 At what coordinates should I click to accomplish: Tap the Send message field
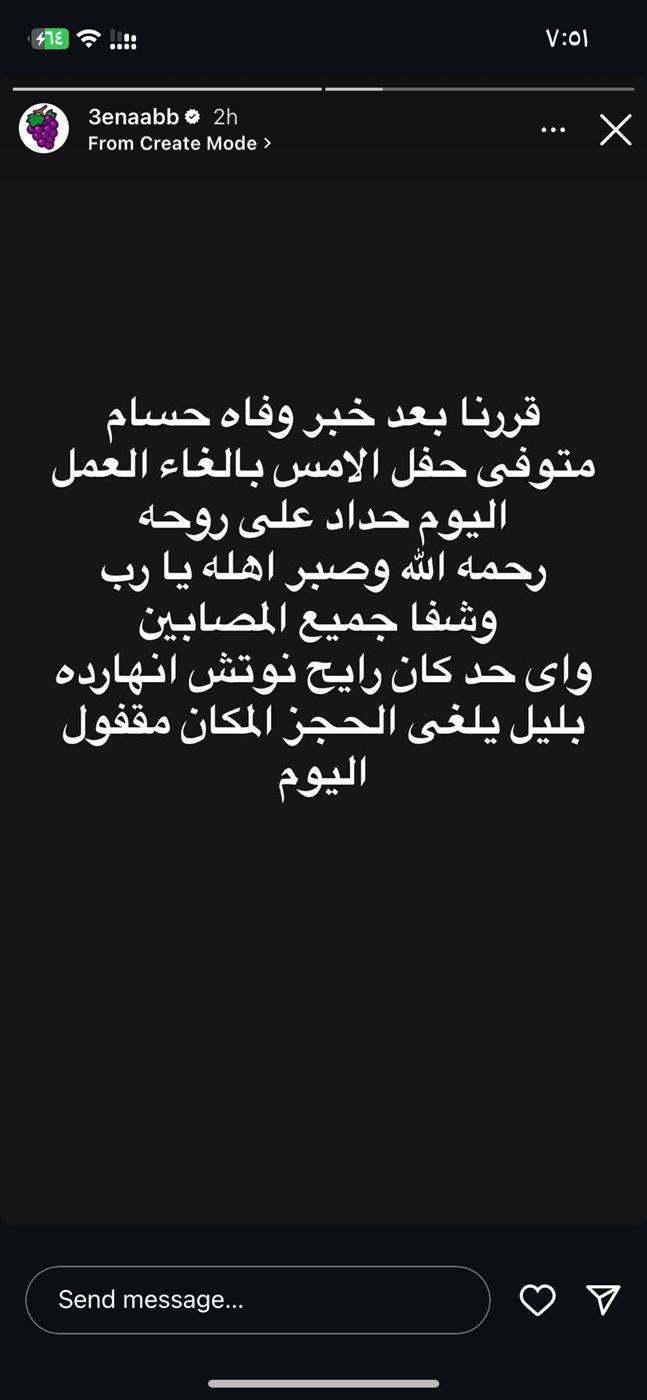point(258,1300)
